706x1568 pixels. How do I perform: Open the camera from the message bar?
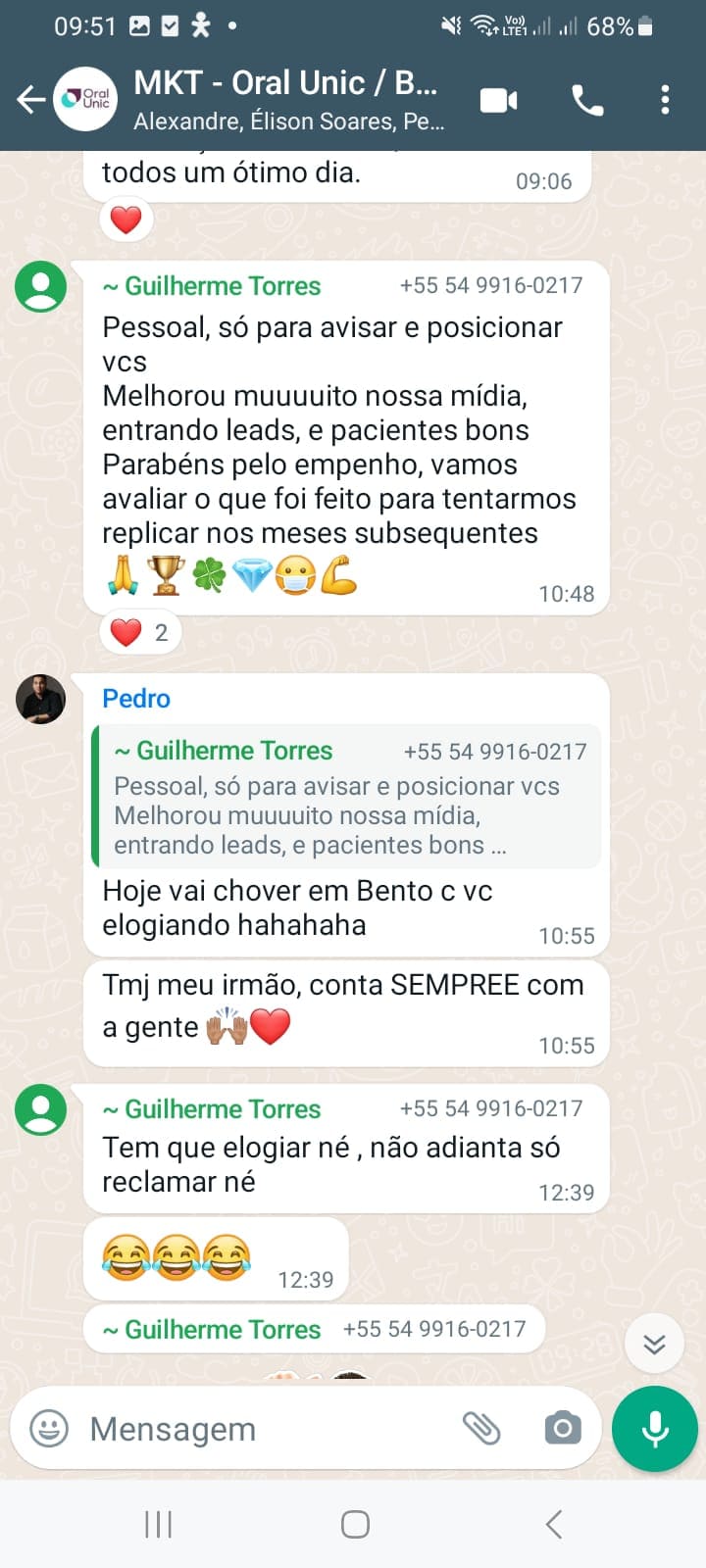pyautogui.click(x=563, y=1429)
